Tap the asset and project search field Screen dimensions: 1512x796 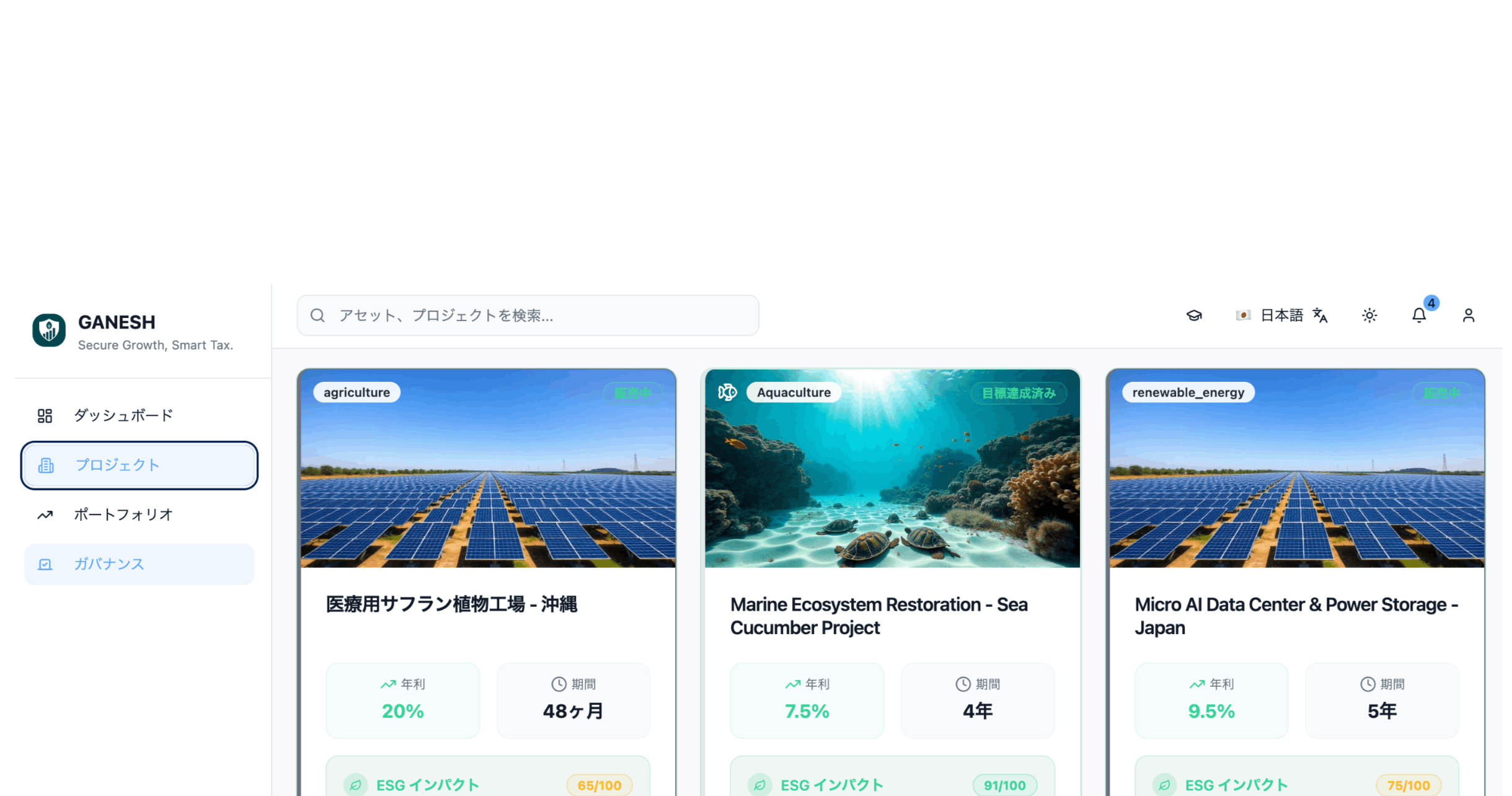[527, 316]
